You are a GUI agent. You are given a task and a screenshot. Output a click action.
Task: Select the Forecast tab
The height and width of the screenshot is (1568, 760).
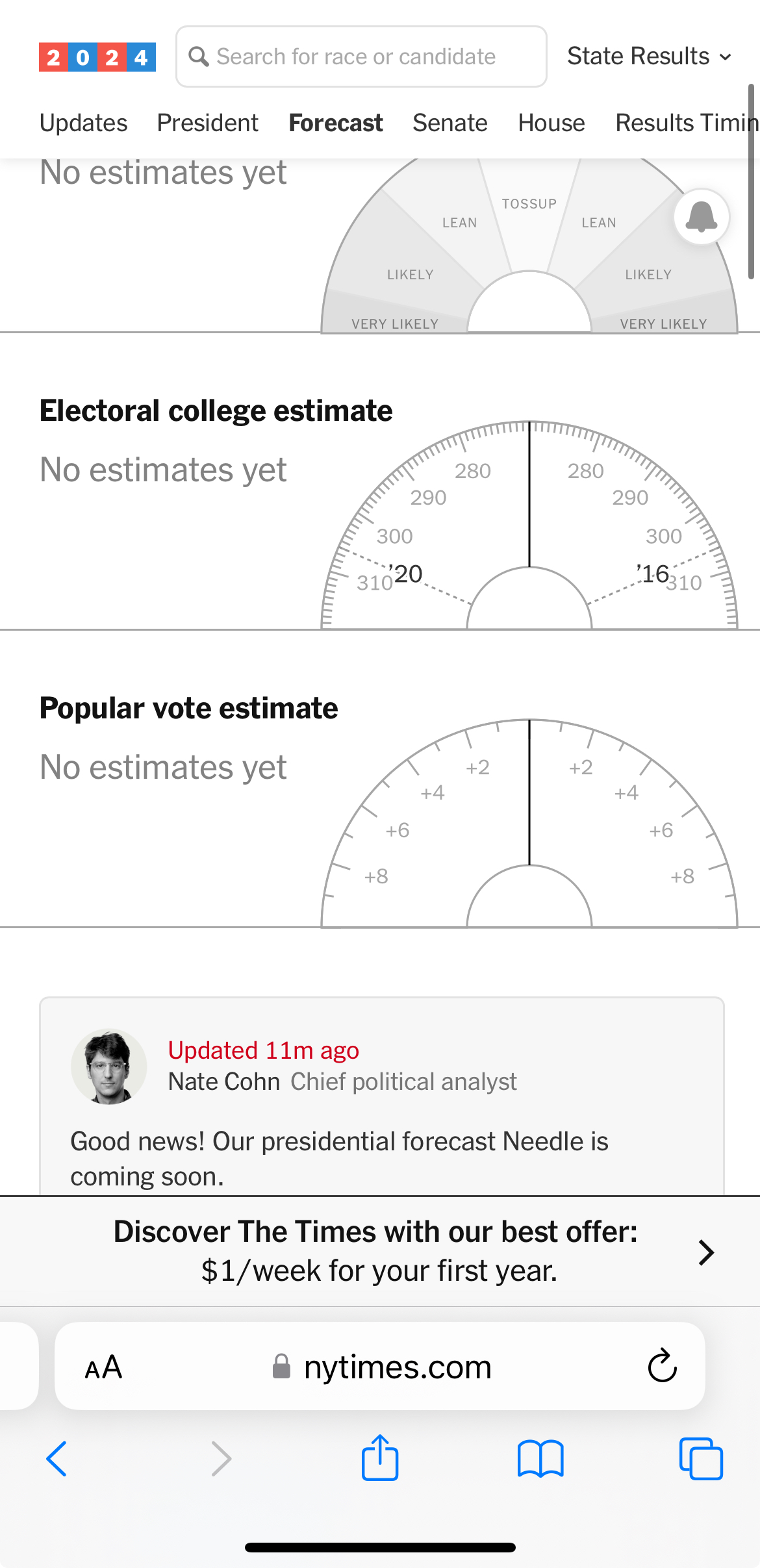[336, 123]
